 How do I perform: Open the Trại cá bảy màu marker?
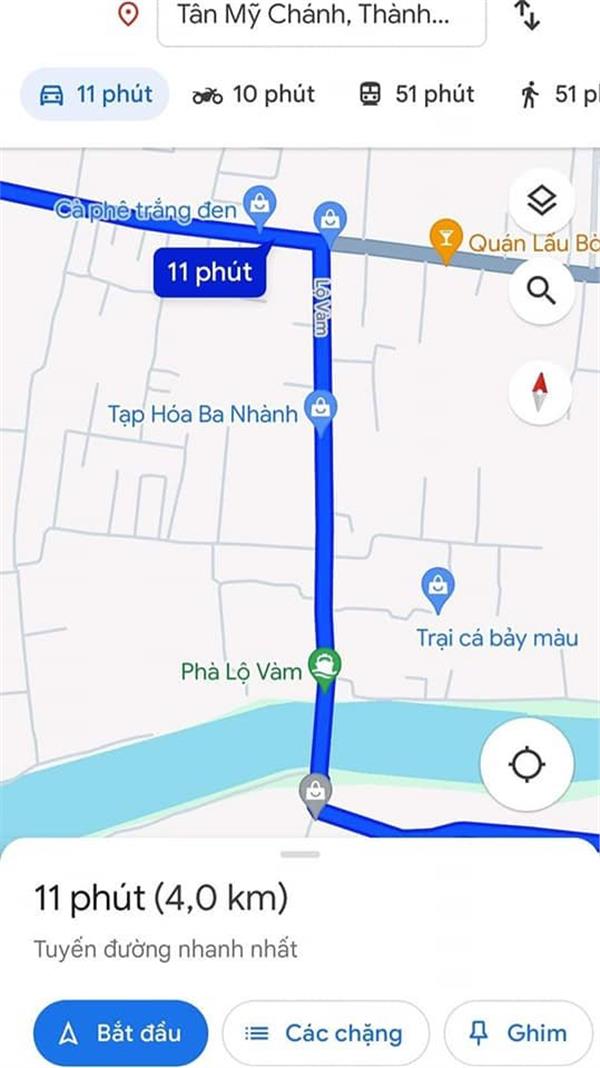[437, 587]
